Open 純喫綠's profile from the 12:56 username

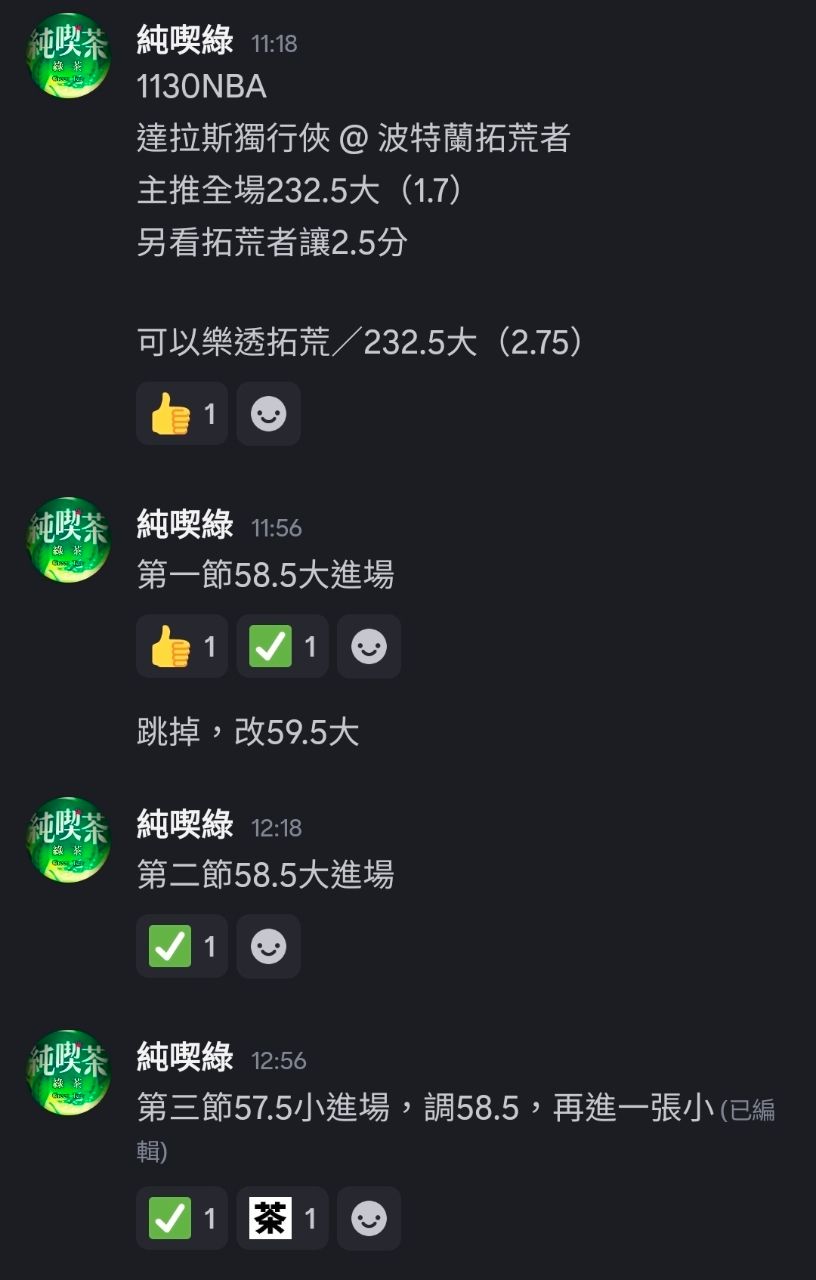(185, 1057)
